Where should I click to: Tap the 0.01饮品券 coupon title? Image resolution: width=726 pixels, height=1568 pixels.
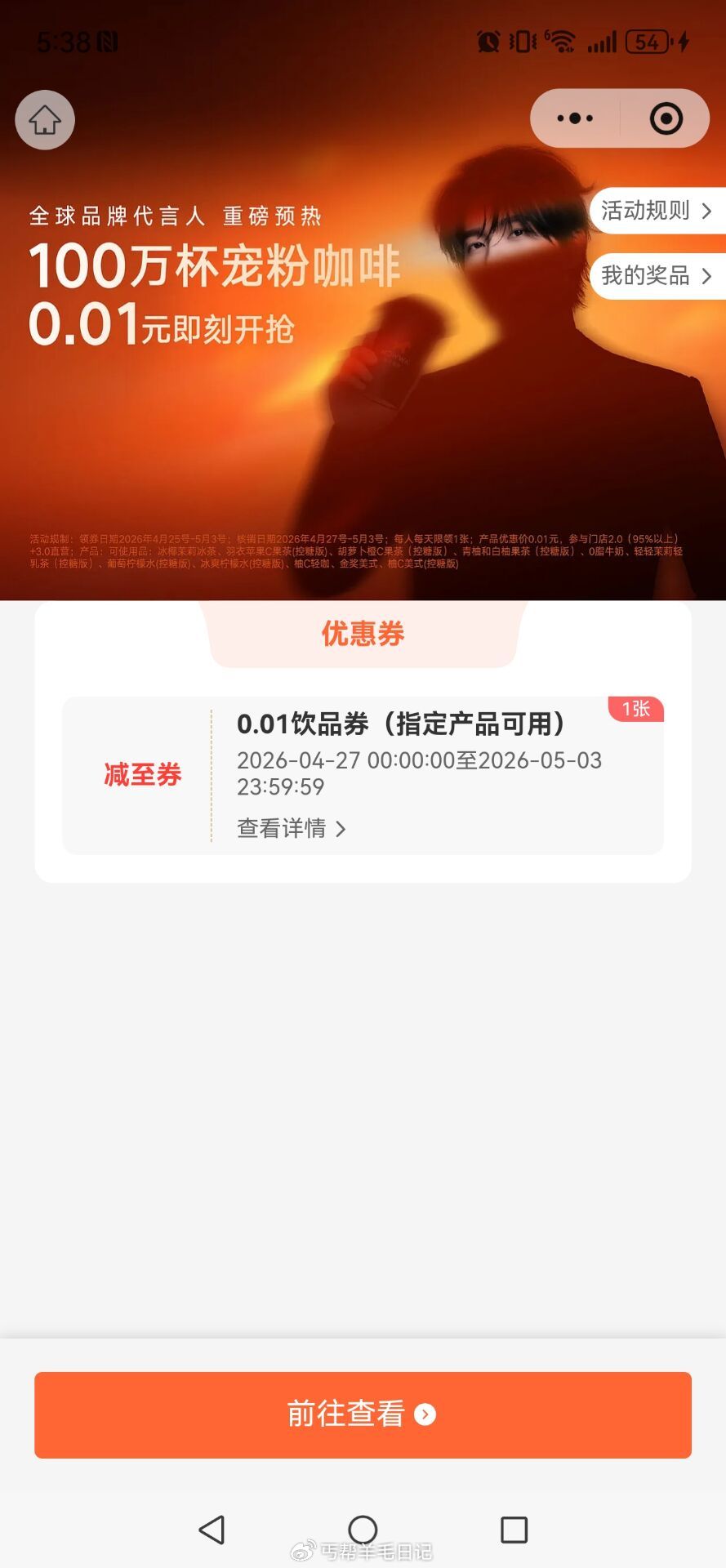[x=401, y=723]
